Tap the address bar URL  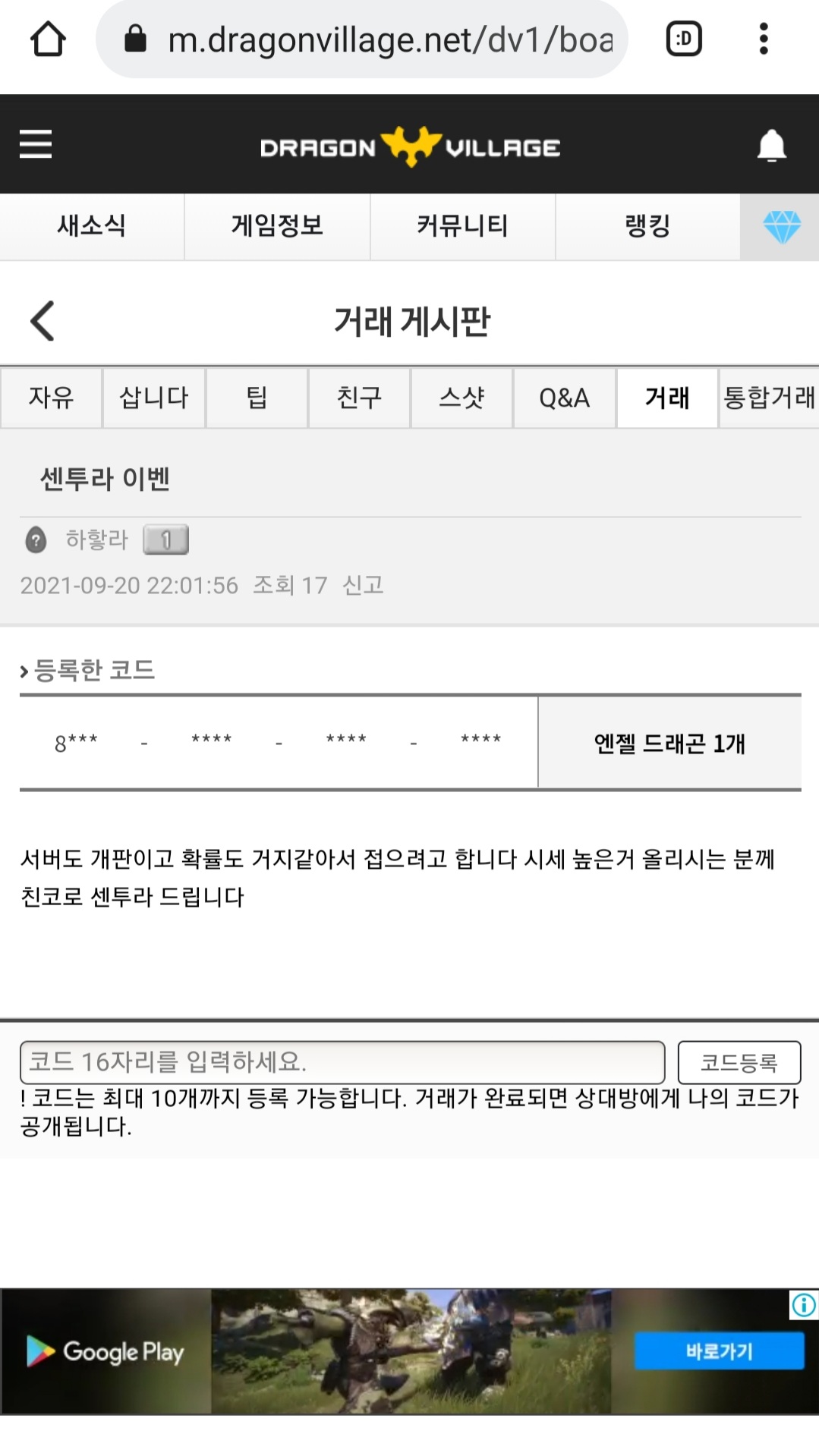[389, 39]
